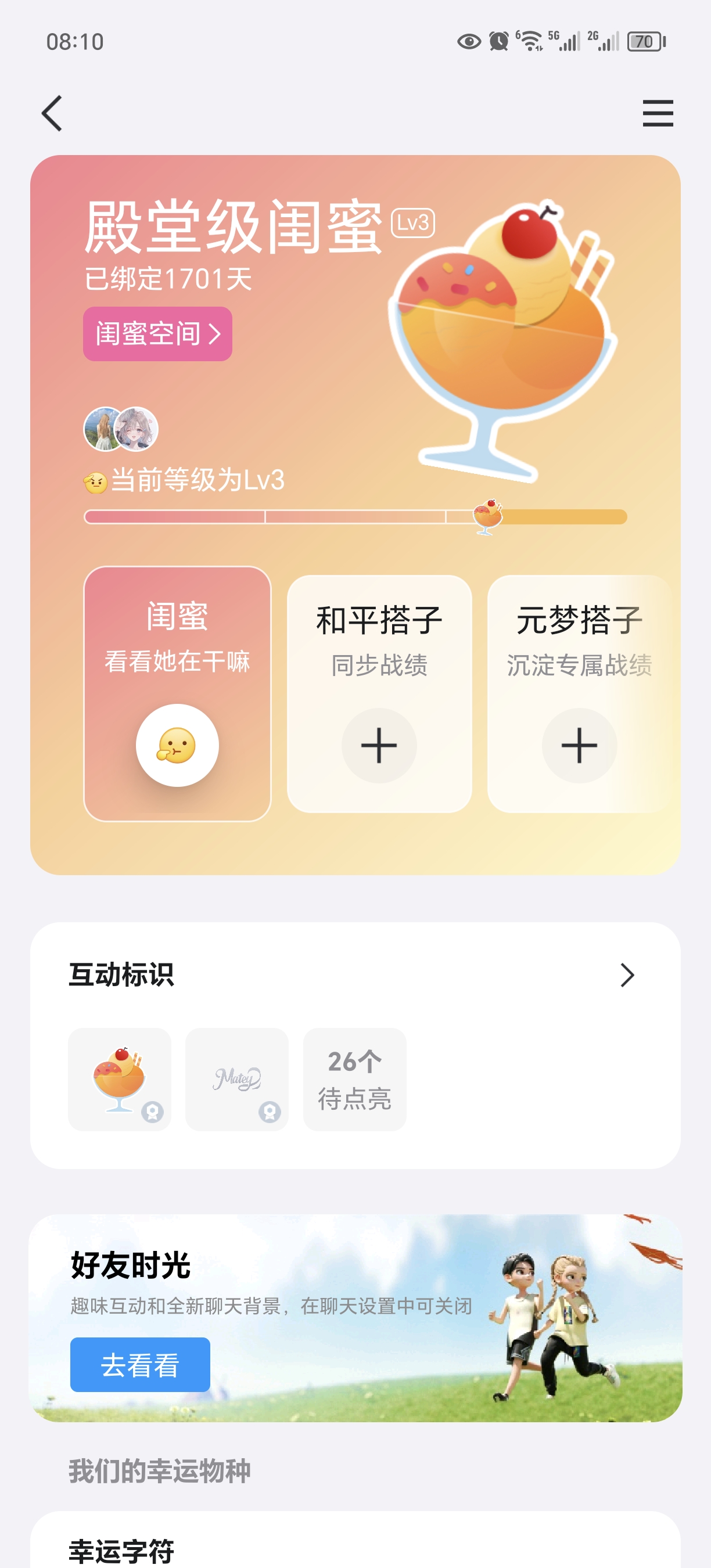Viewport: 711px width, 1568px height.
Task: Open 闺蜜空间
Action: click(157, 333)
